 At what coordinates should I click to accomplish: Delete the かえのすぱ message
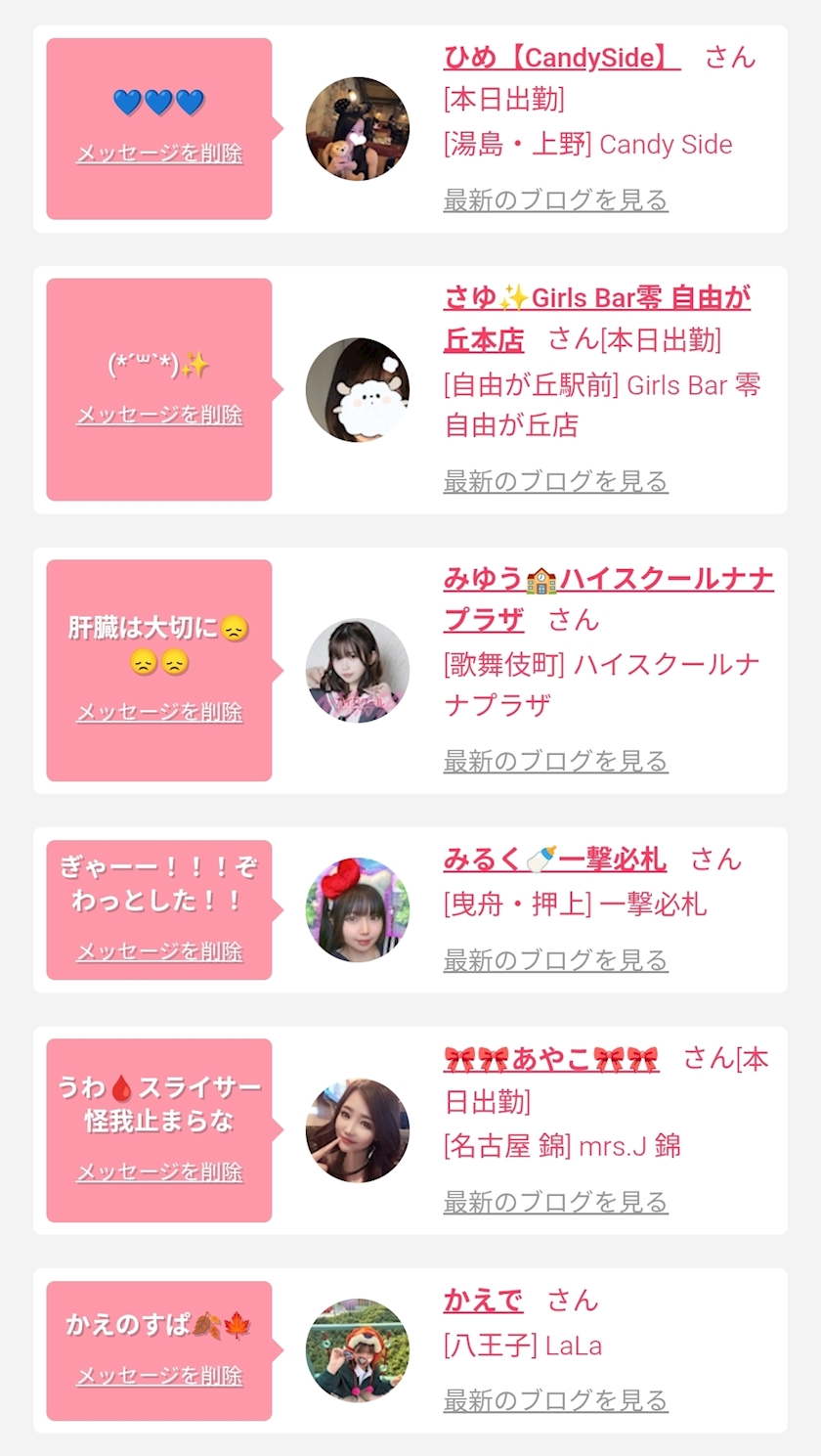pos(159,1376)
